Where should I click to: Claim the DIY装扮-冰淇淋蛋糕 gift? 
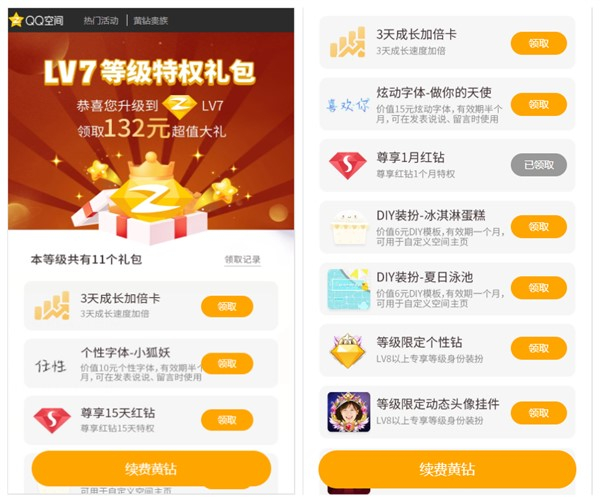click(x=538, y=226)
